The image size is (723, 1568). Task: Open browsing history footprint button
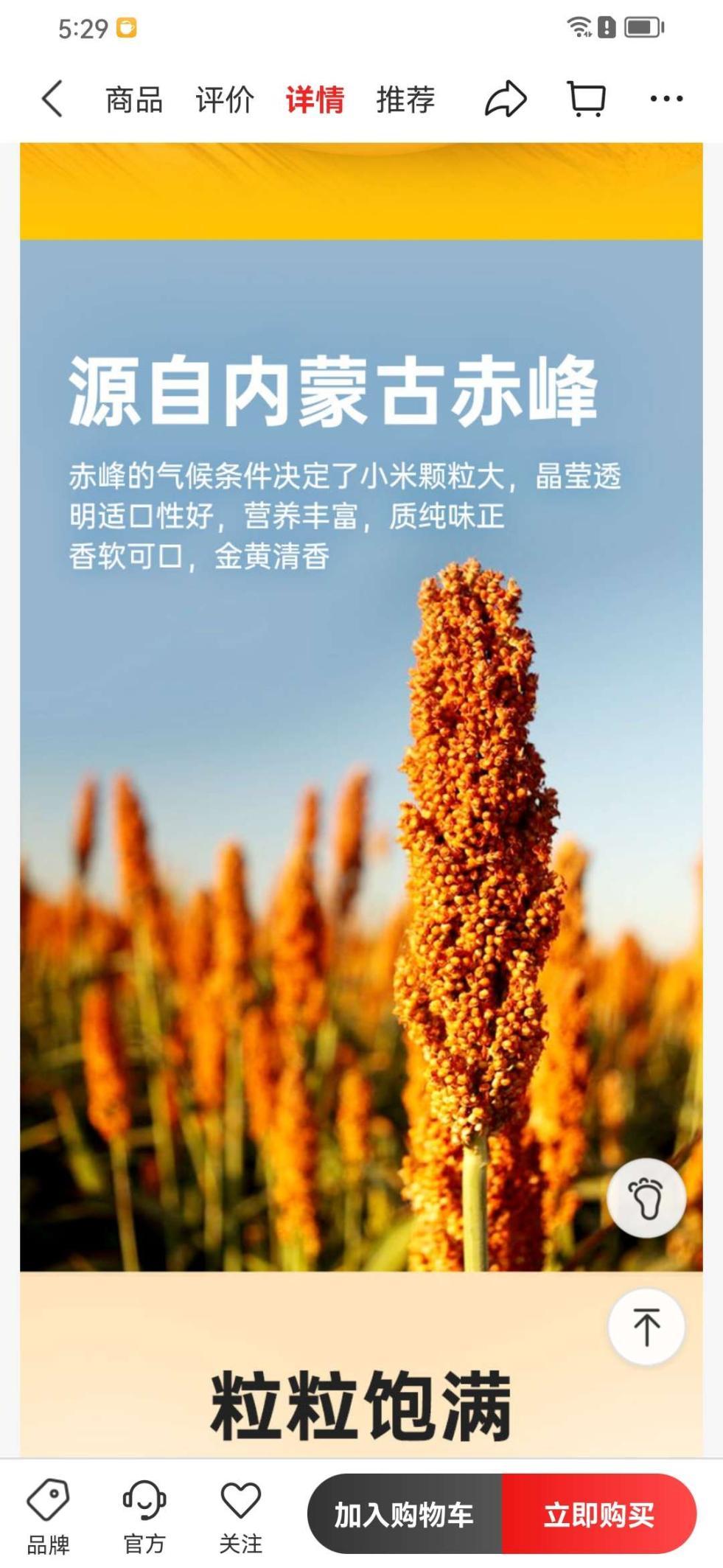click(646, 1198)
